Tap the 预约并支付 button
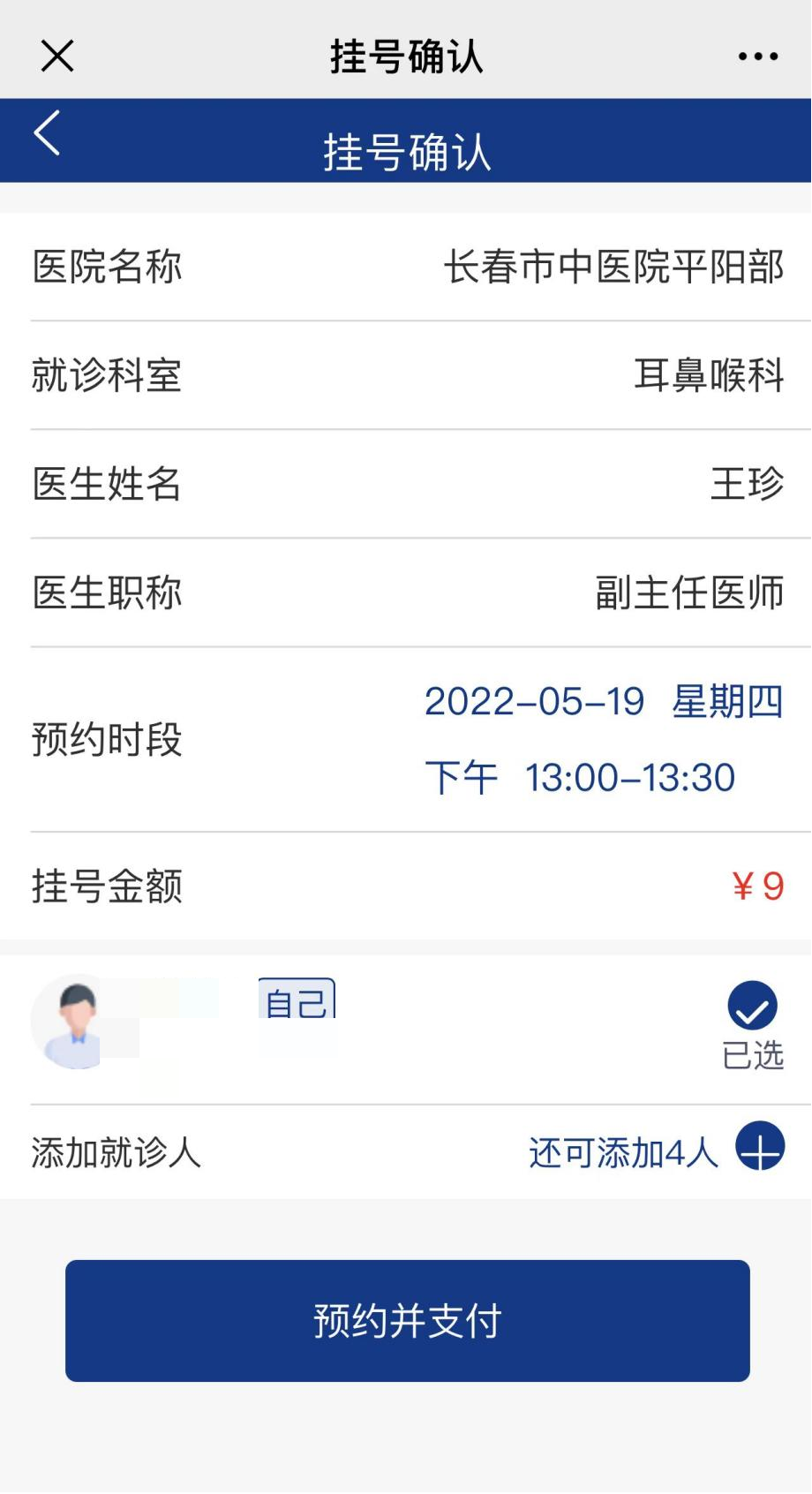812x1494 pixels. pyautogui.click(x=407, y=1320)
